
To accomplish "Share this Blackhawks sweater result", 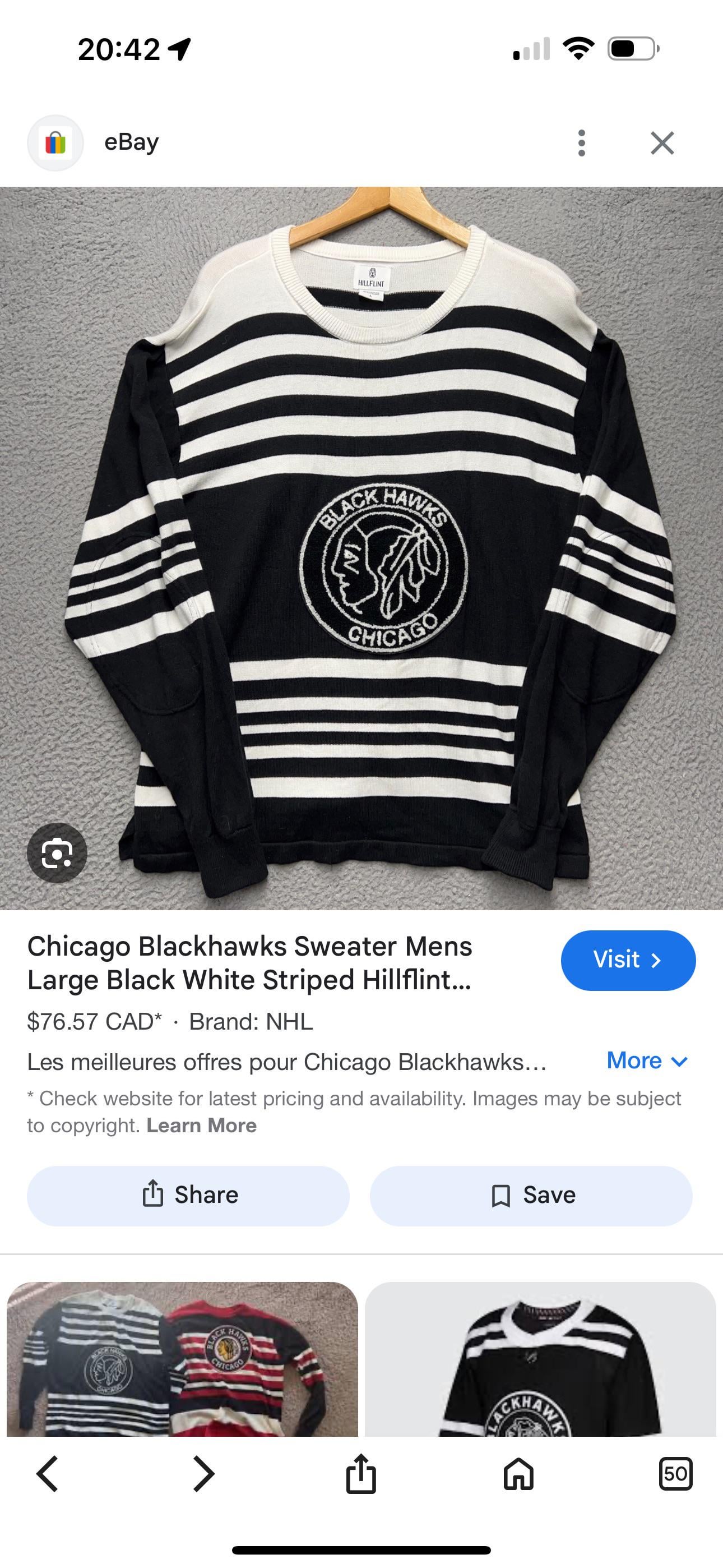I will pos(188,1196).
